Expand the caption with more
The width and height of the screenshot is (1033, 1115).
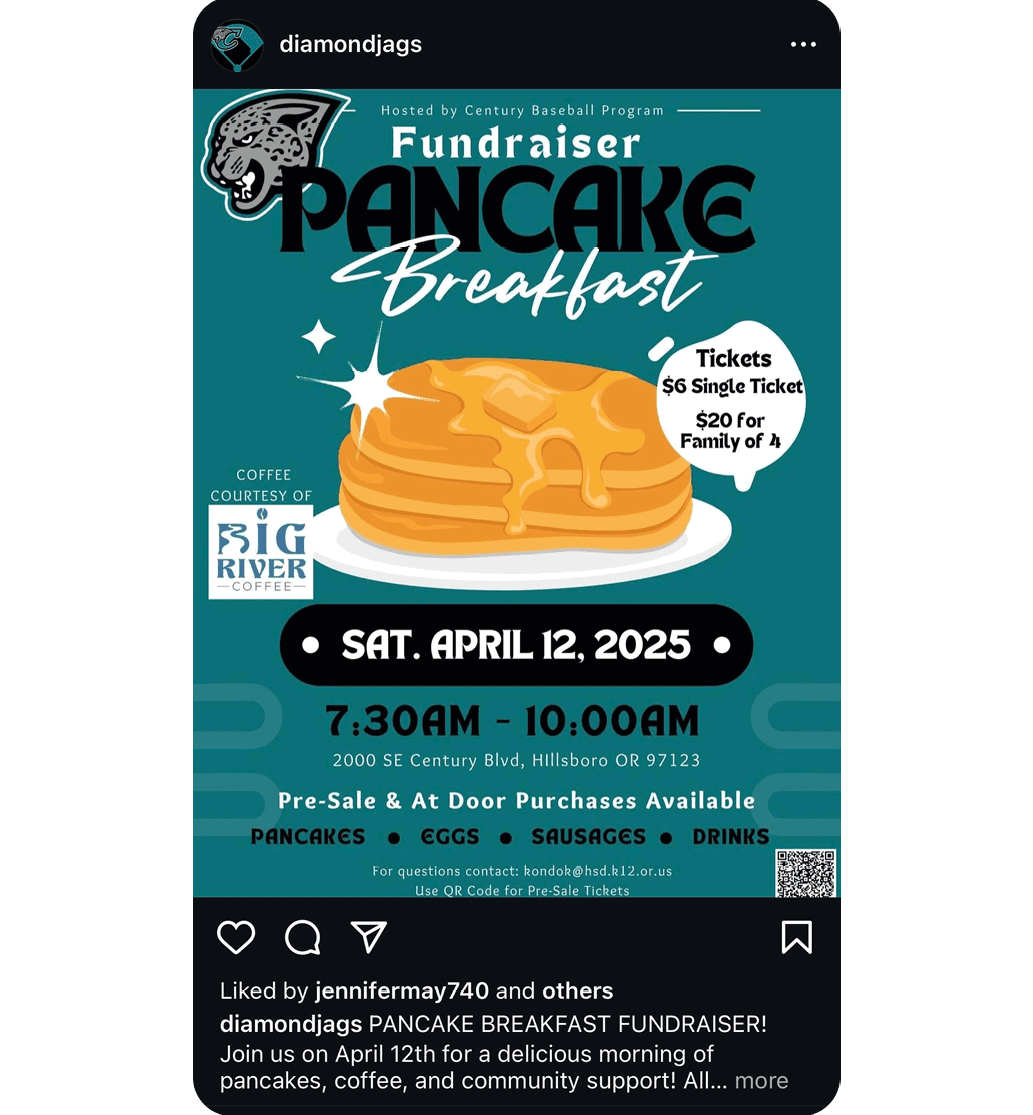tap(761, 1081)
